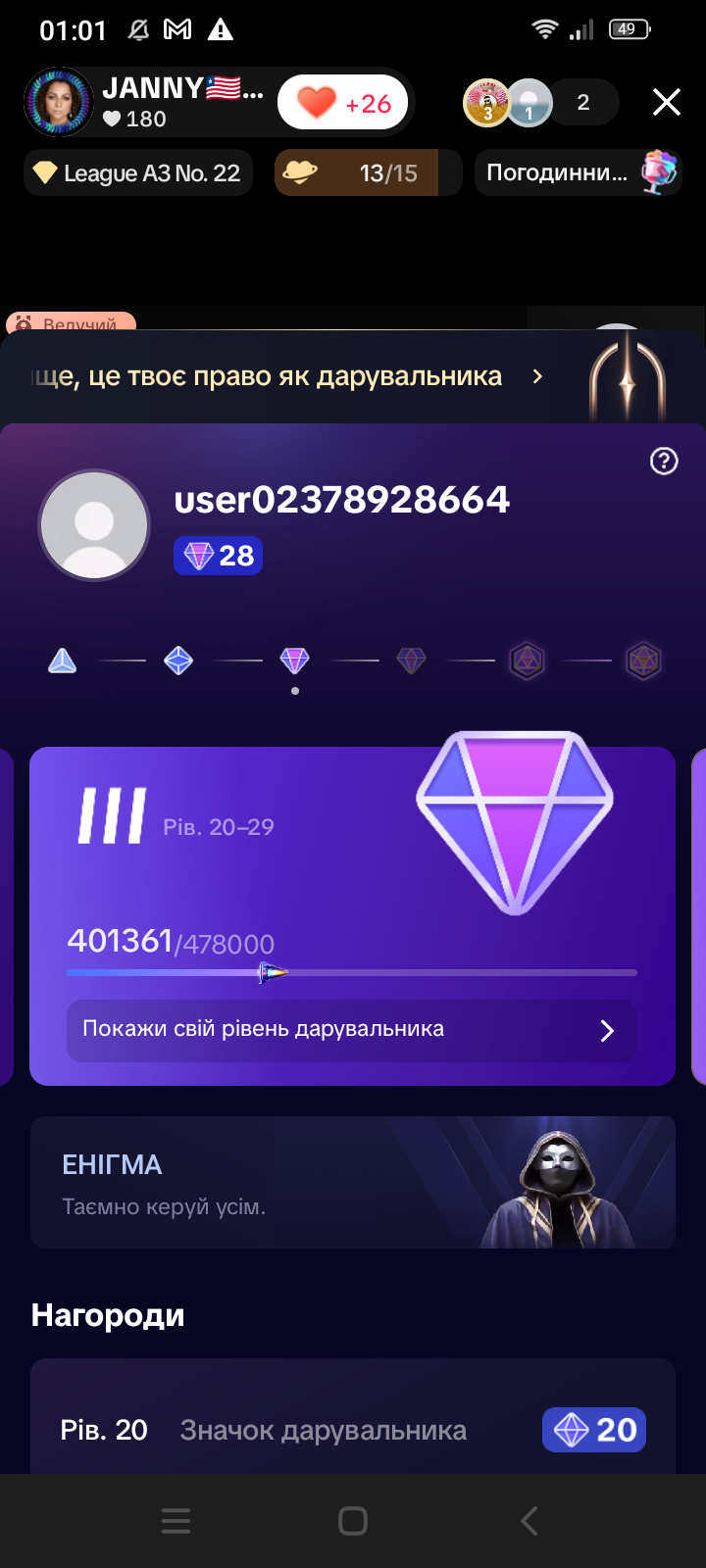
Task: Select the last tier hexagon icon
Action: click(x=643, y=661)
